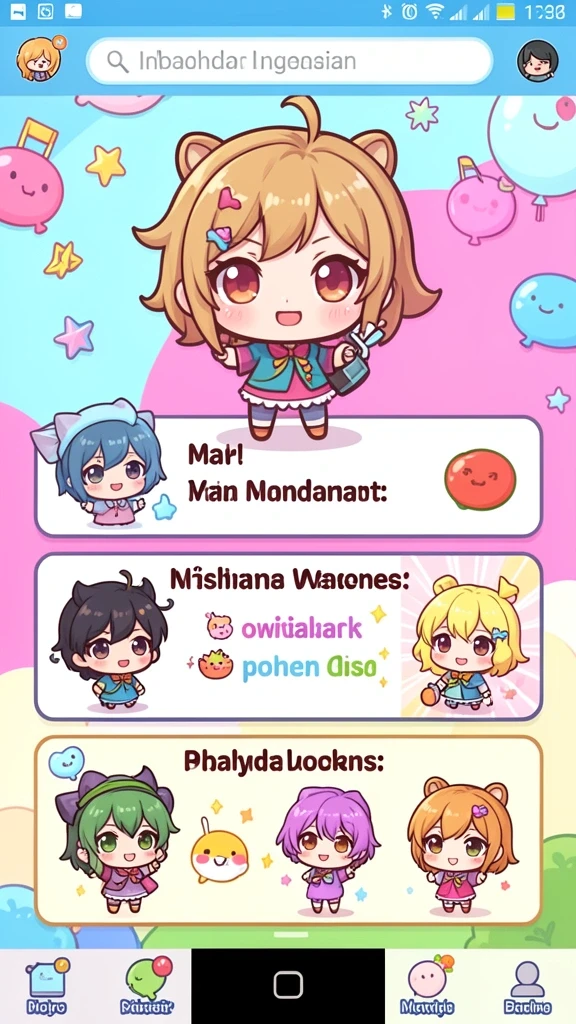576x1024 pixels.
Task: Tap the search box at the top
Action: click(x=289, y=61)
